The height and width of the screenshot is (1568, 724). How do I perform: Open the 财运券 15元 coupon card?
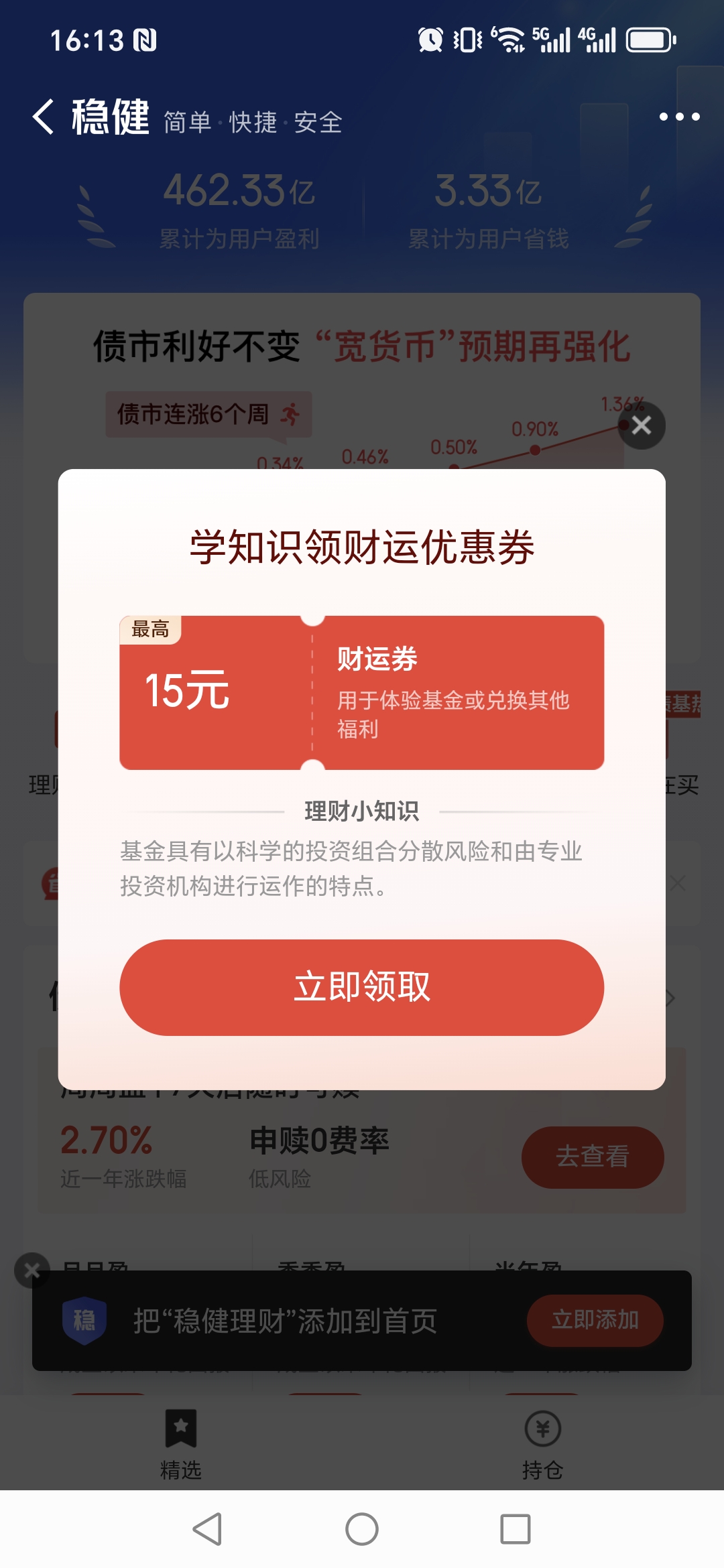point(361,692)
